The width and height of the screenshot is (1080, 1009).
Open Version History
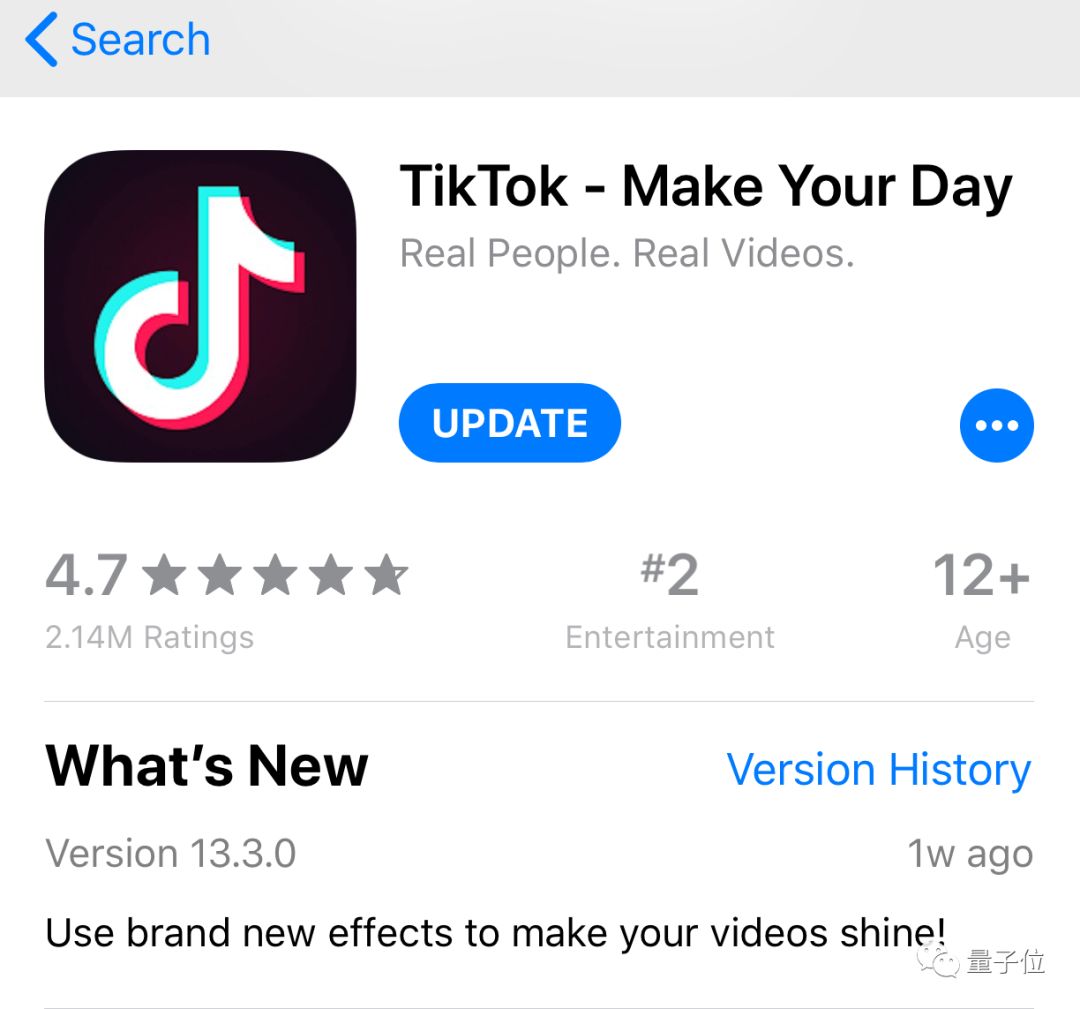coord(878,769)
